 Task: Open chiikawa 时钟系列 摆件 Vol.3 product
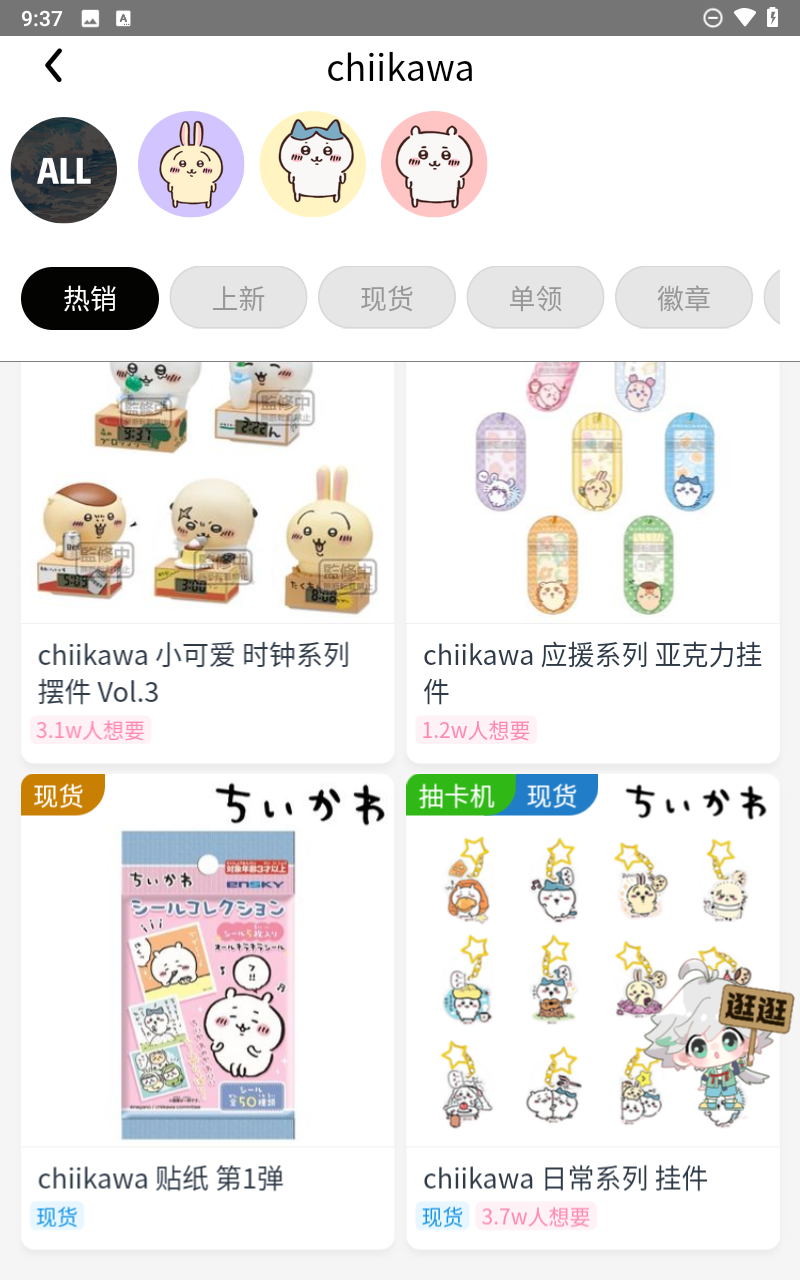pos(207,560)
